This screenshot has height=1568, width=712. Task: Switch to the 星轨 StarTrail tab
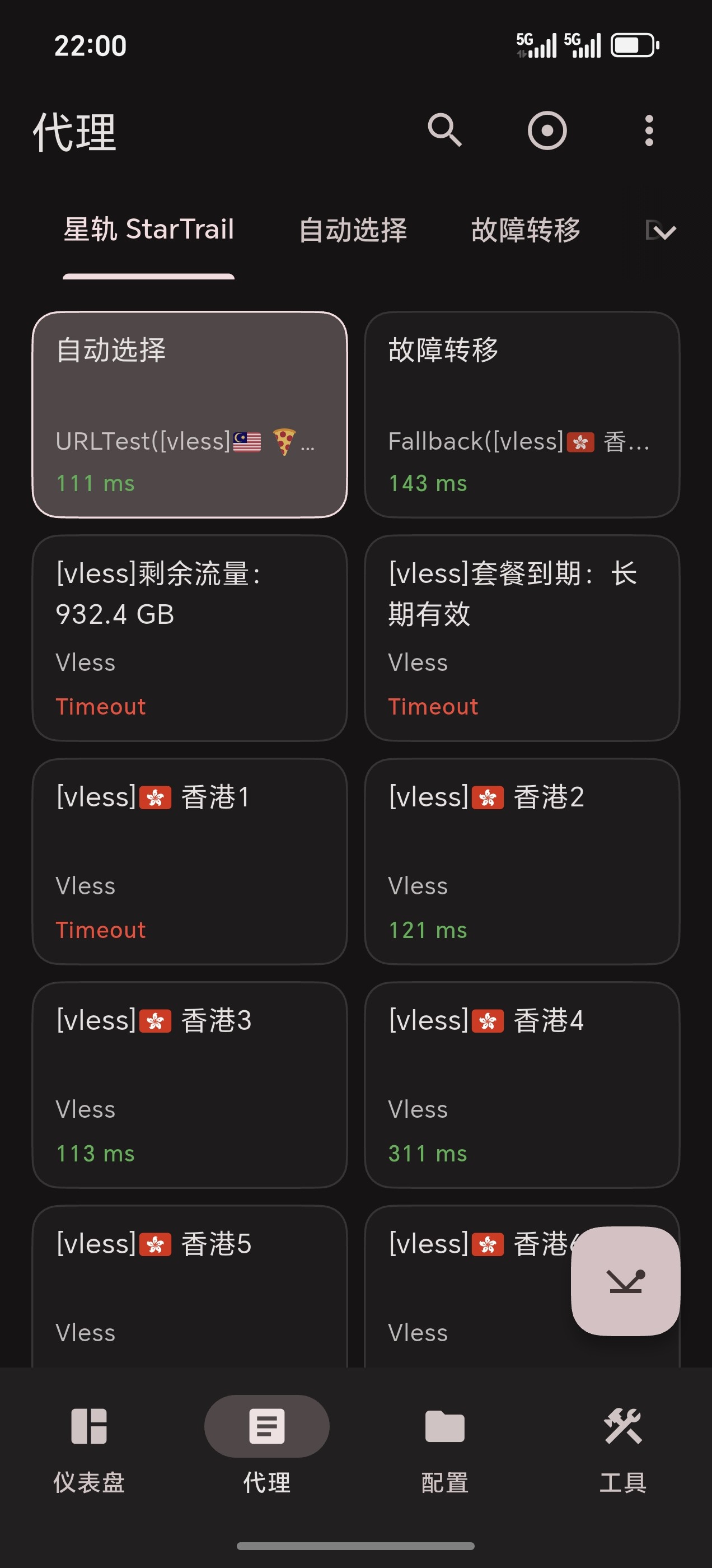(x=148, y=230)
